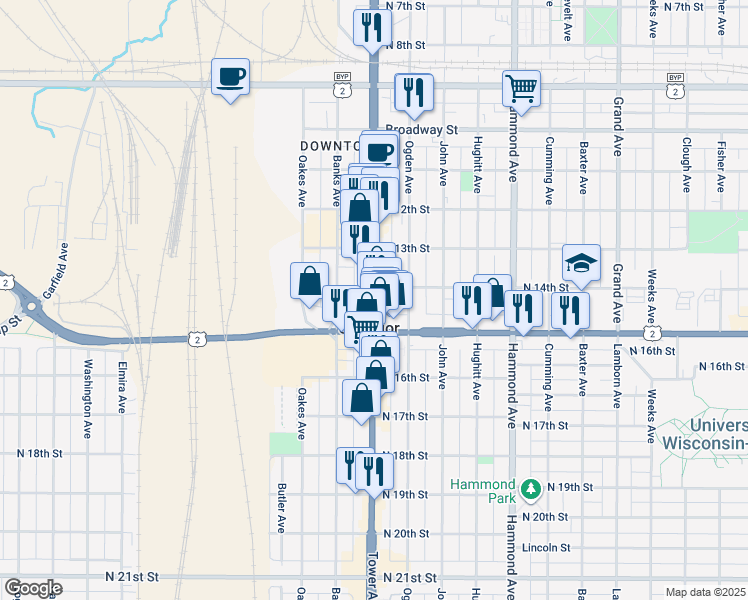Open the shopping bag marker beside Oakes Ave

309,280
